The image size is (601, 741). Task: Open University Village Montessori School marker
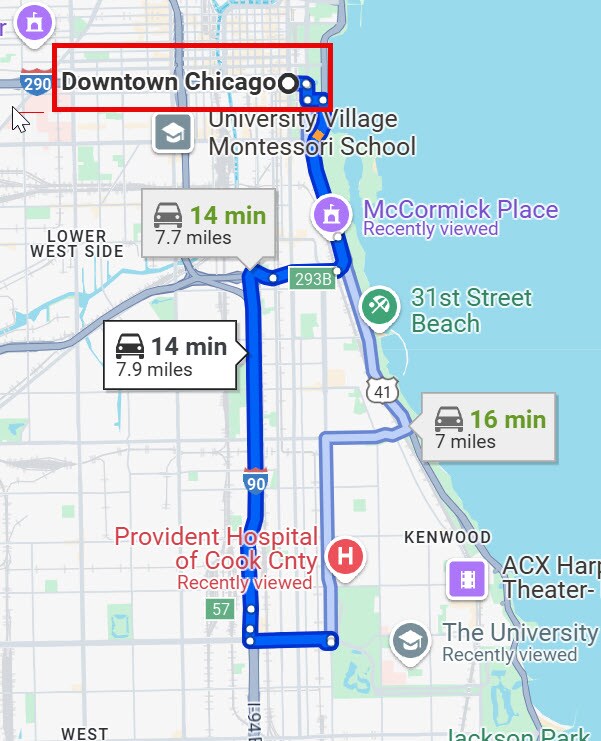[x=173, y=133]
